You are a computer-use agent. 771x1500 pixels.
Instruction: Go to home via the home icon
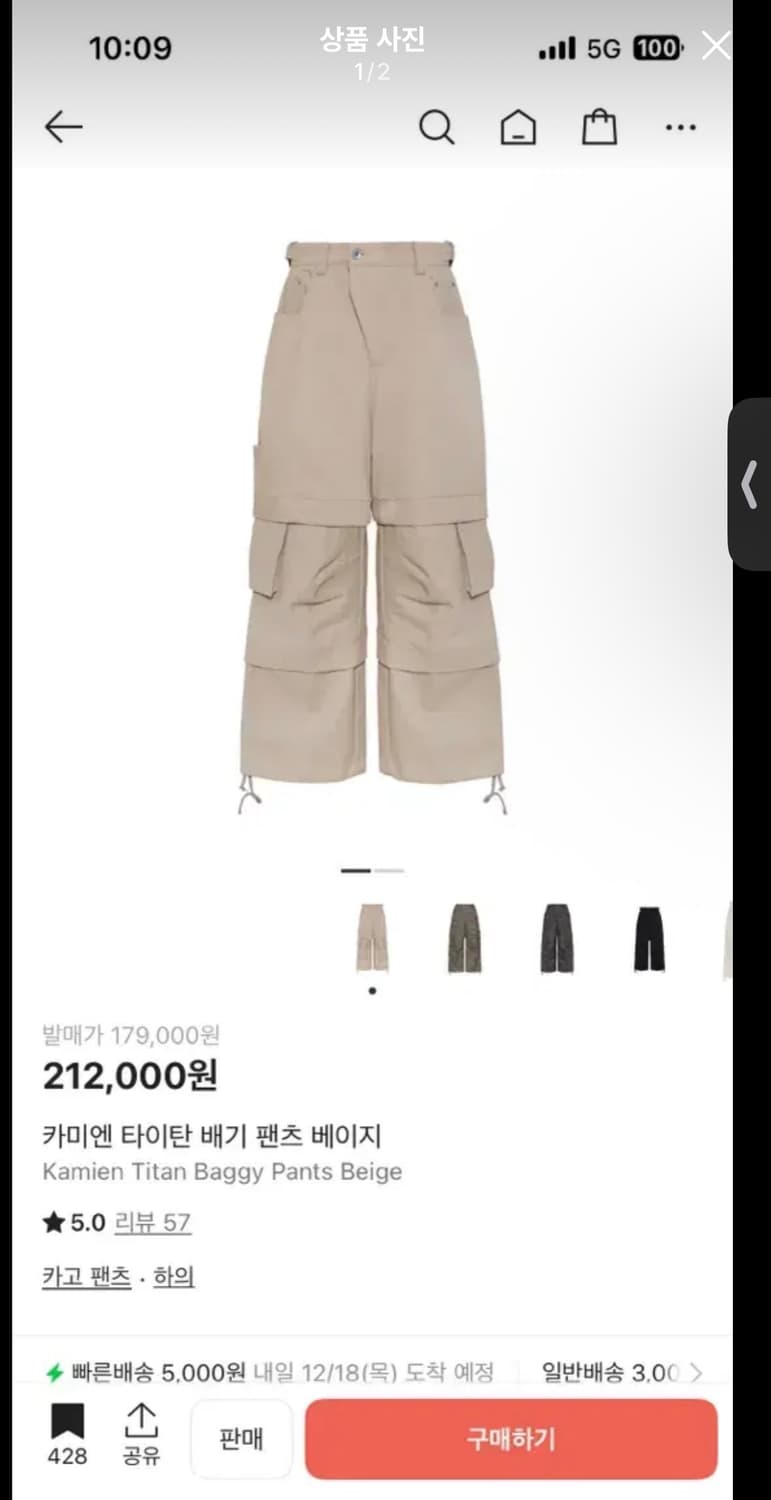(x=517, y=127)
